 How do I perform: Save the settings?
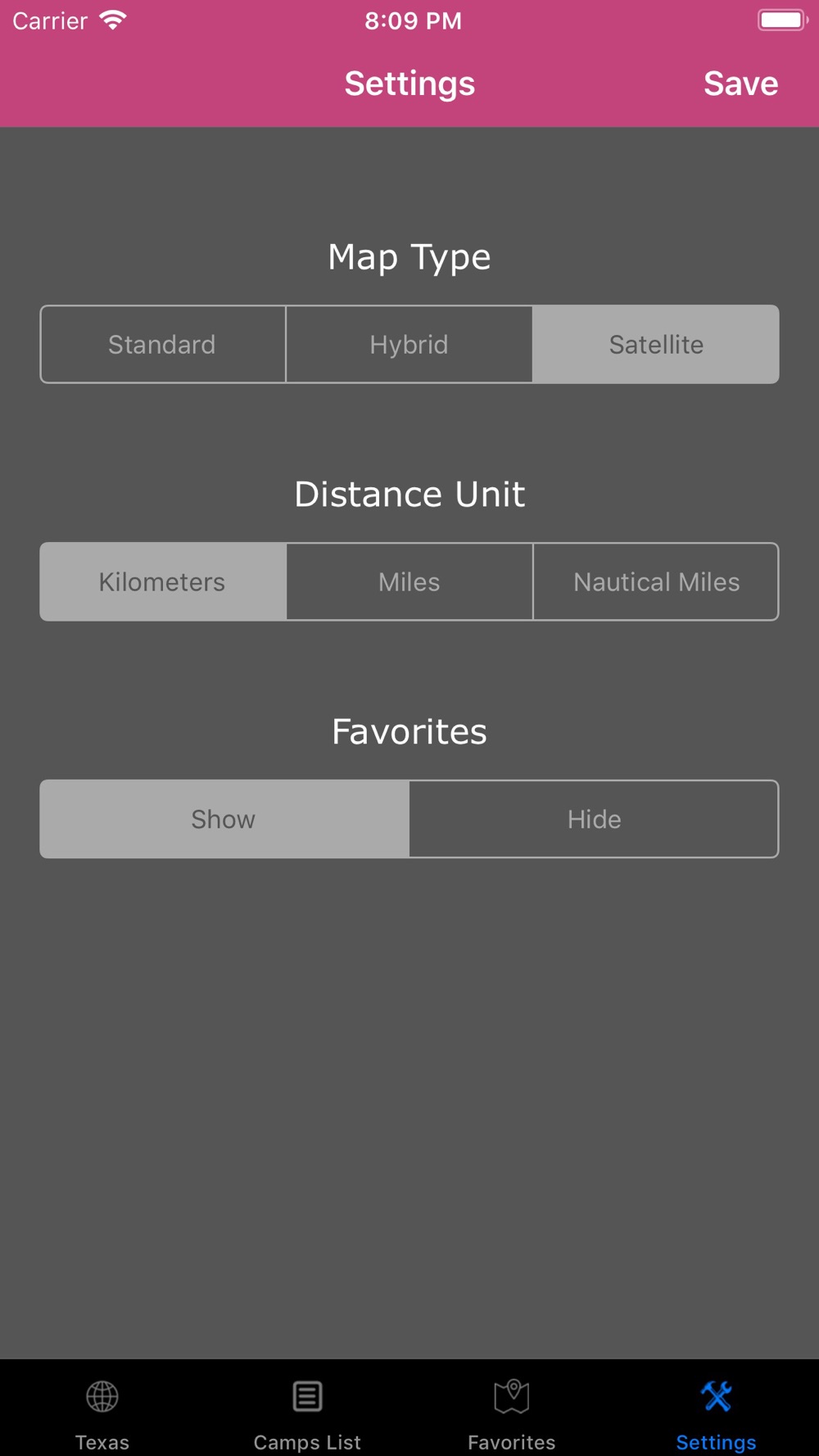tap(740, 84)
